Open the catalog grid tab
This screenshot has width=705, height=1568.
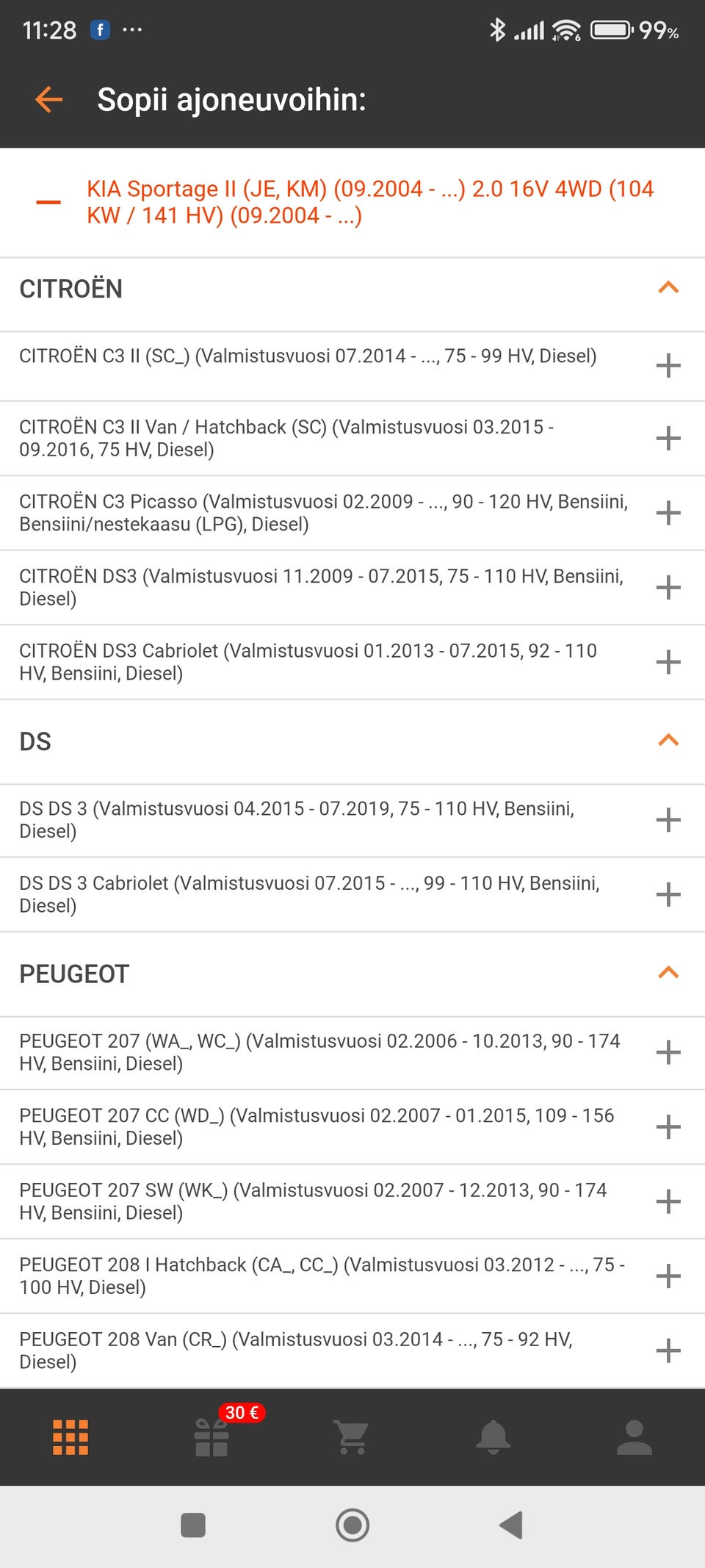pyautogui.click(x=70, y=1437)
